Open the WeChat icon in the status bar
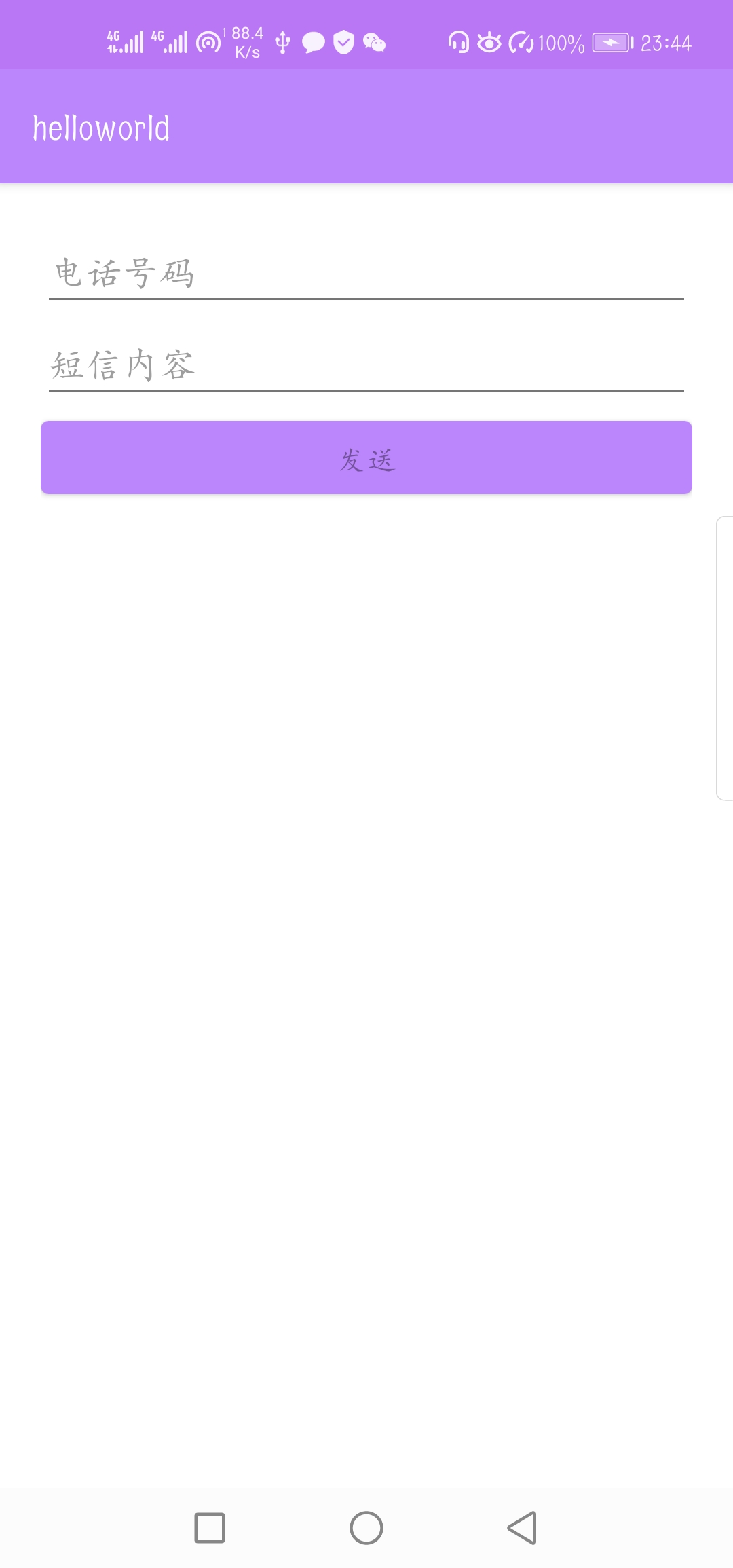The width and height of the screenshot is (733, 1568). (373, 42)
